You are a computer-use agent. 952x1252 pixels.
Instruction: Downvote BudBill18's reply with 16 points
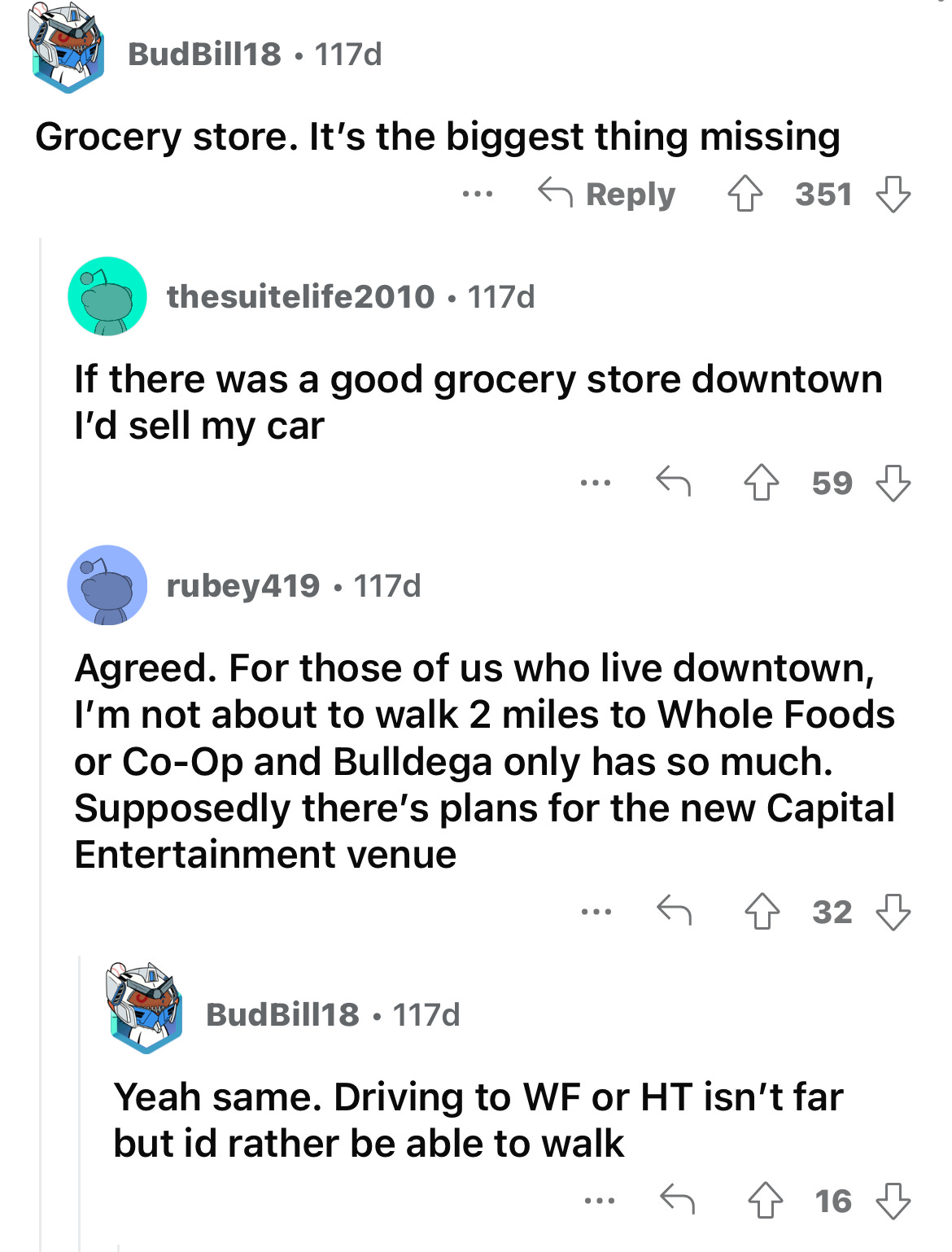click(x=893, y=1201)
